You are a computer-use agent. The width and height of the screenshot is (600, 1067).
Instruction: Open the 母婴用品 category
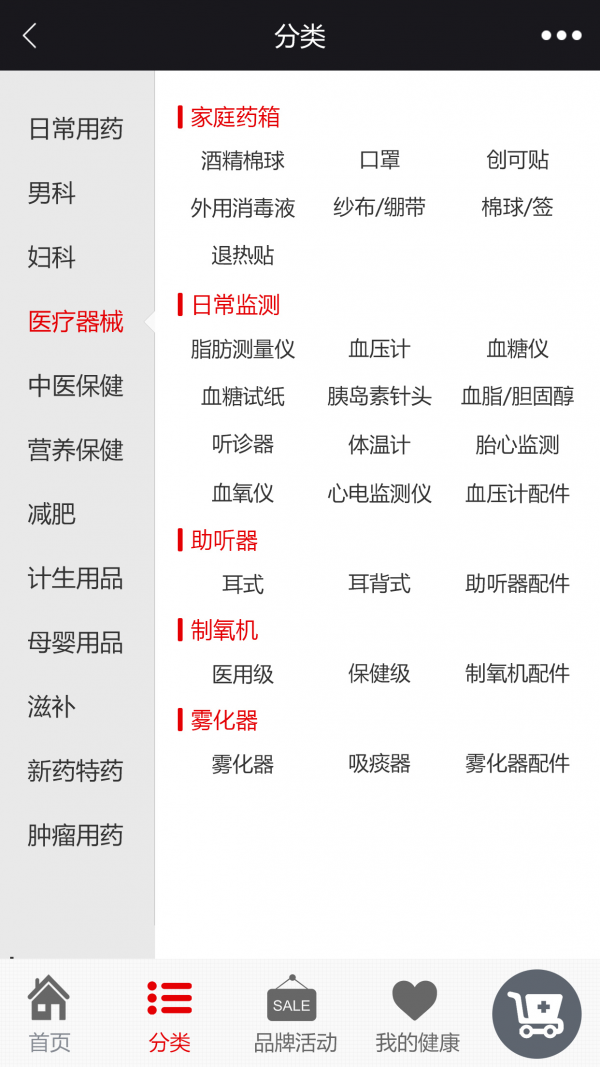point(76,643)
